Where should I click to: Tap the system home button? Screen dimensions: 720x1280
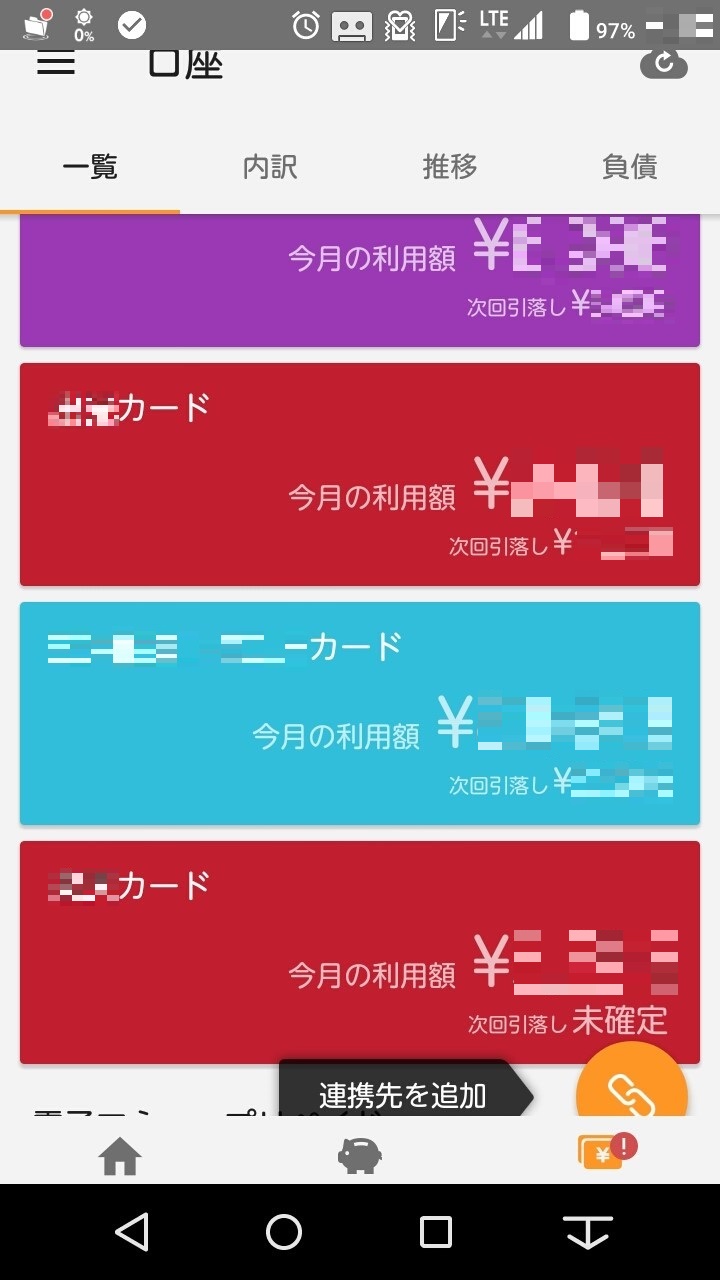tap(284, 1232)
